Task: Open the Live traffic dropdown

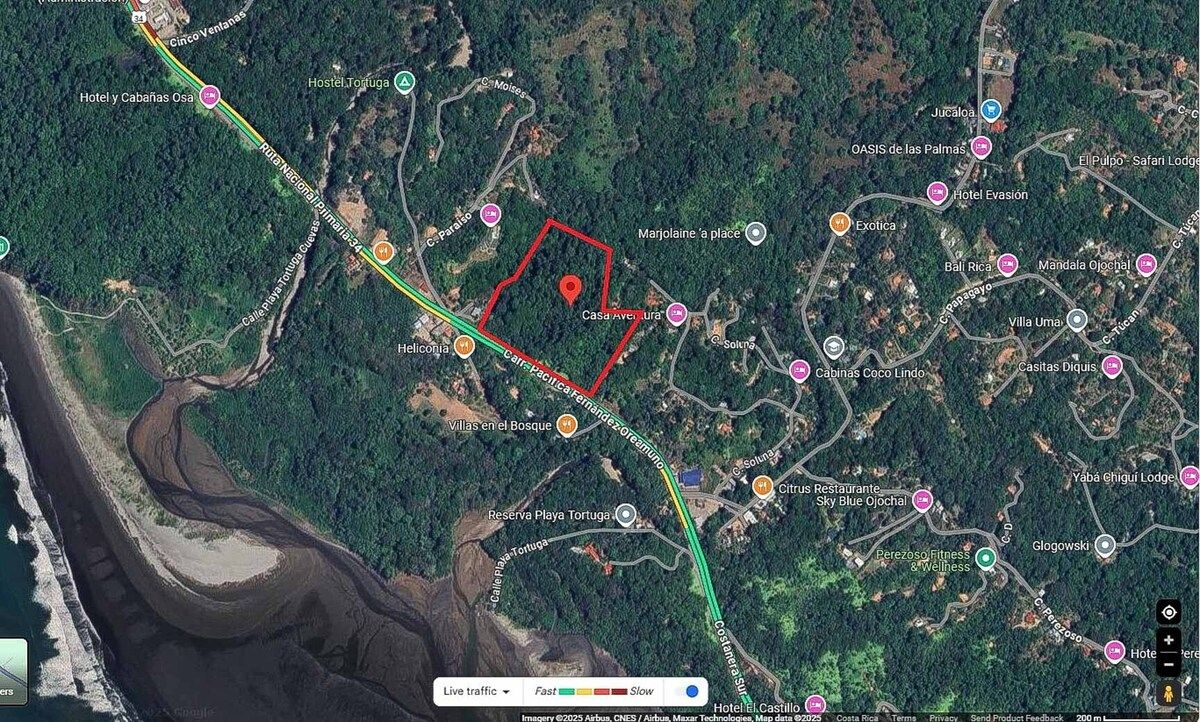Action: click(477, 691)
